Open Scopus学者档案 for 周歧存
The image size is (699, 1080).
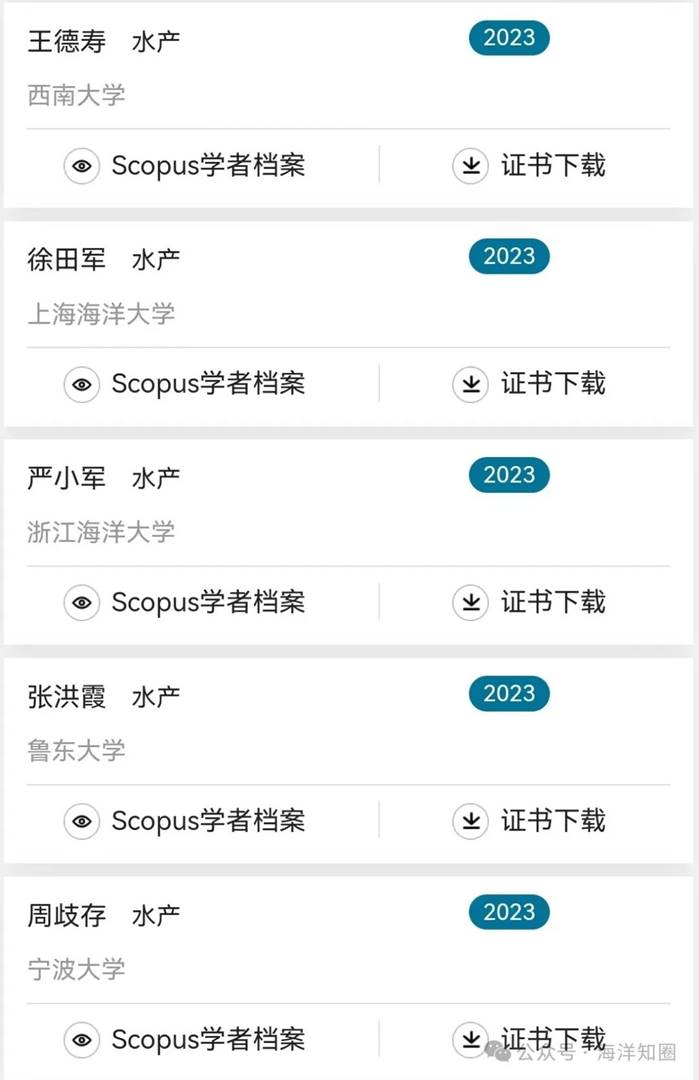(x=186, y=1039)
